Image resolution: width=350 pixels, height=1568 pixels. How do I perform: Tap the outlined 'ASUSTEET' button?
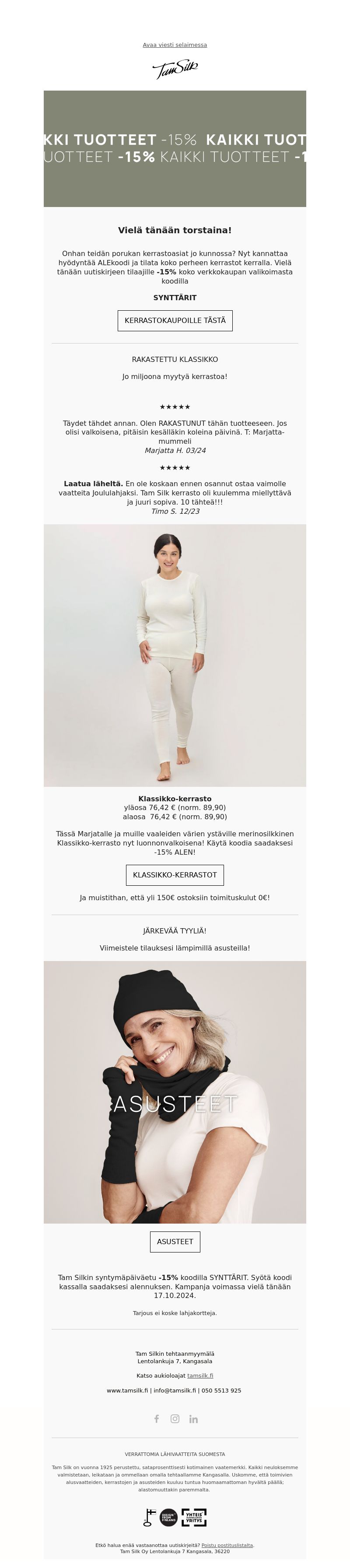pos(175,1241)
